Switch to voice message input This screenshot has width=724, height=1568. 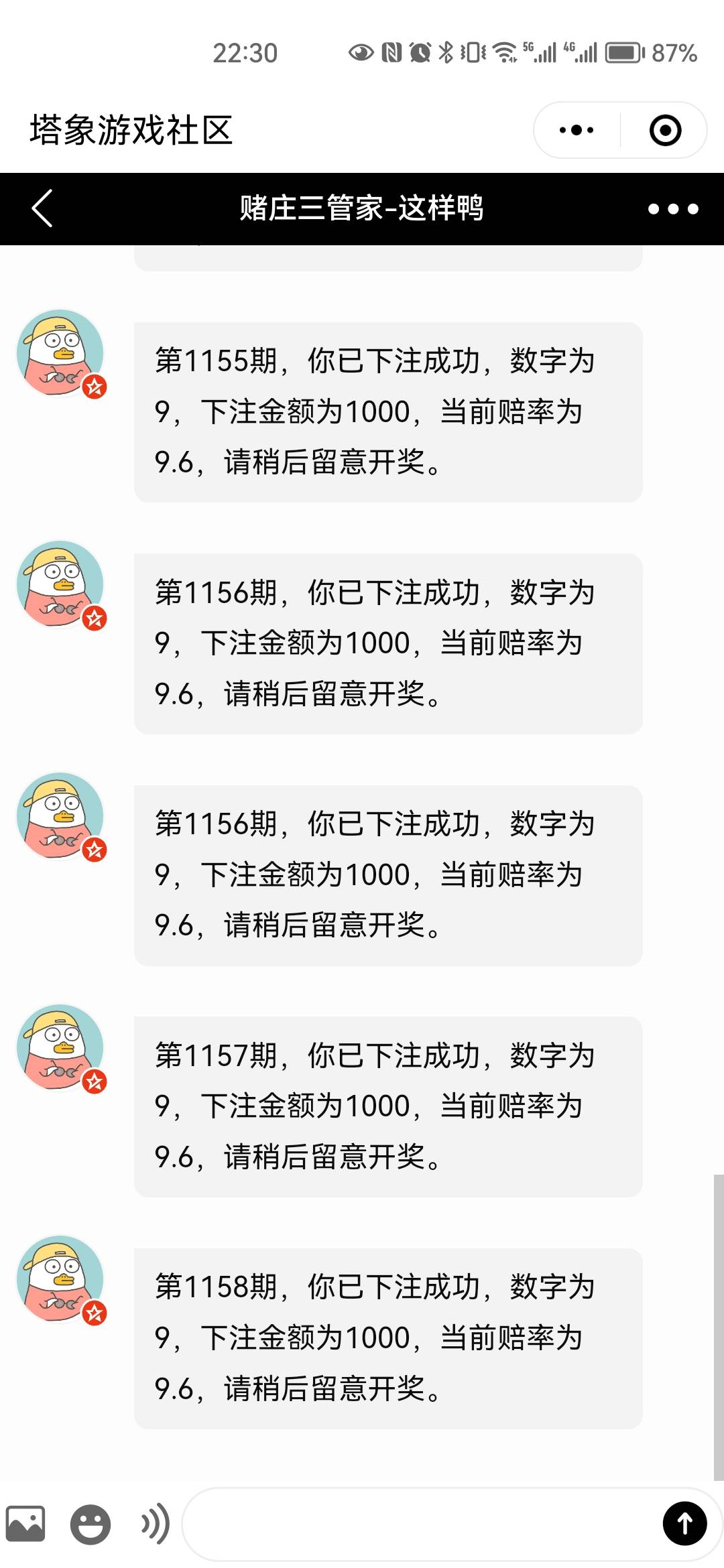click(155, 1524)
